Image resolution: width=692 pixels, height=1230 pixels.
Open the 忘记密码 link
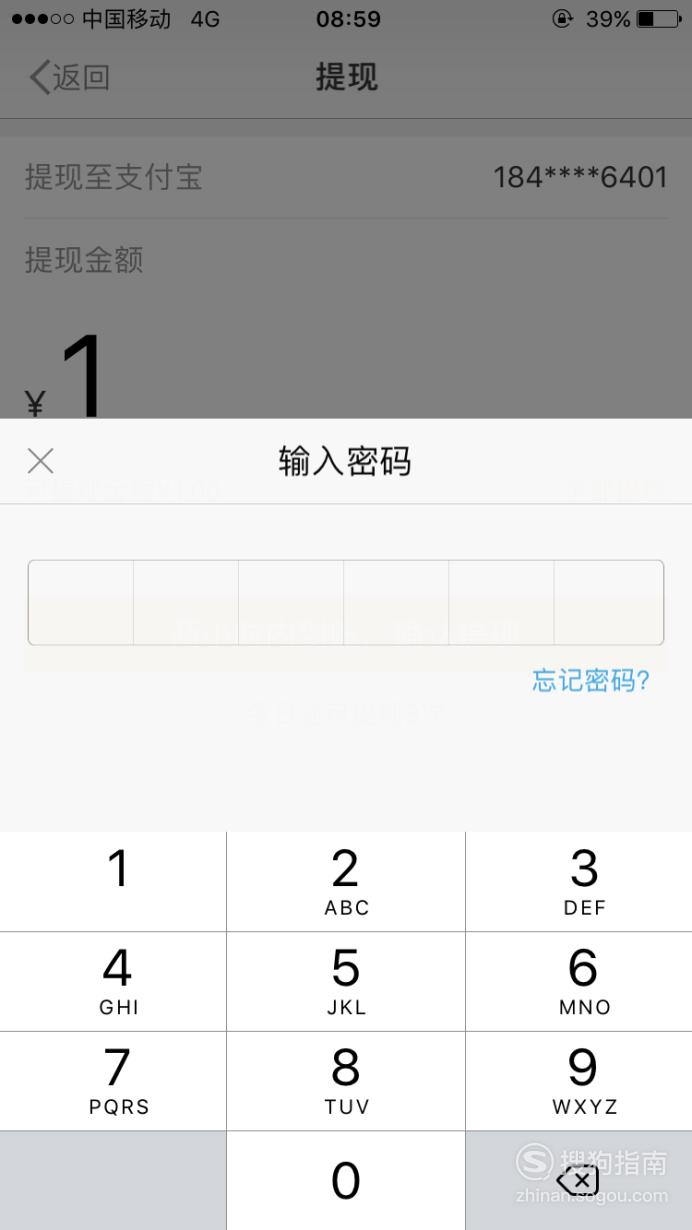point(591,681)
